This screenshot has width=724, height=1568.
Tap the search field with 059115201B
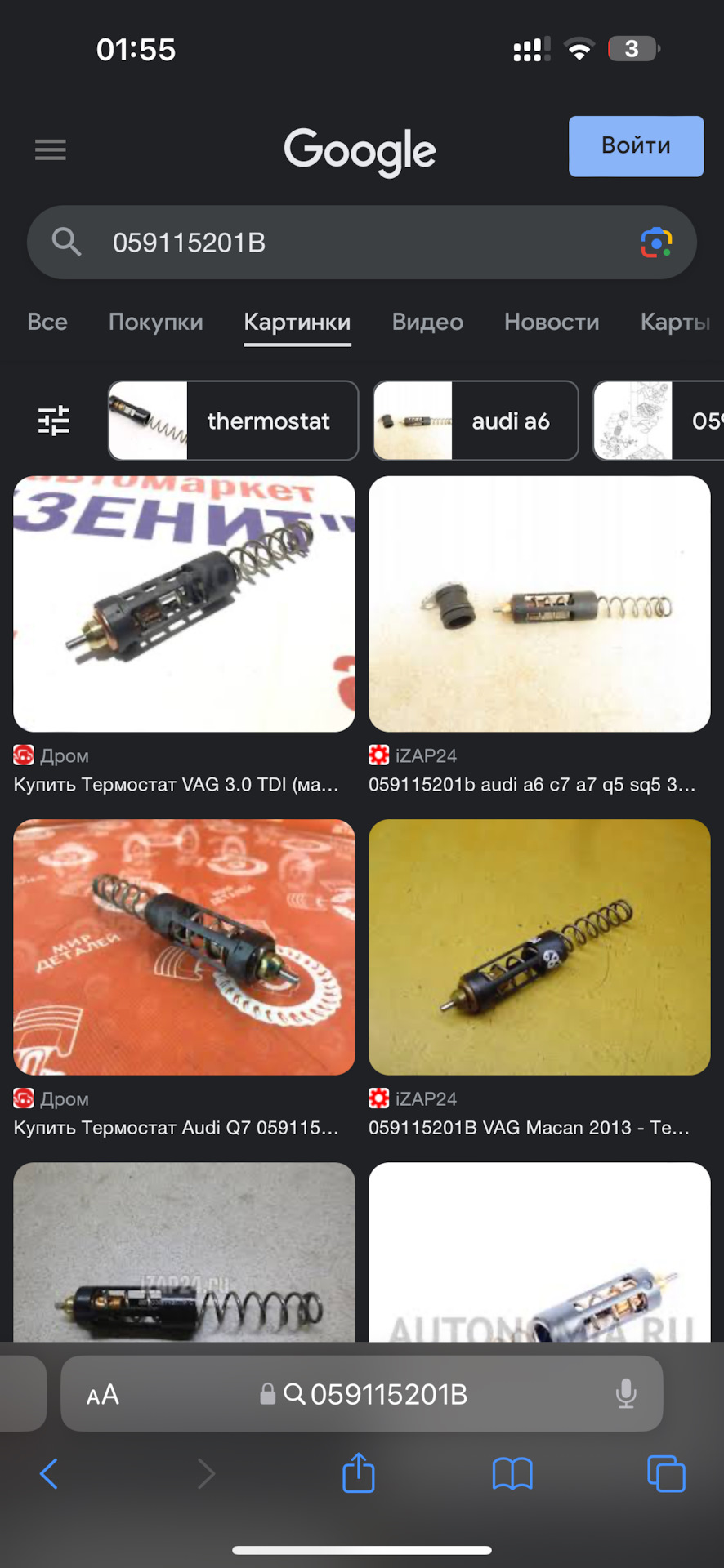click(x=360, y=243)
